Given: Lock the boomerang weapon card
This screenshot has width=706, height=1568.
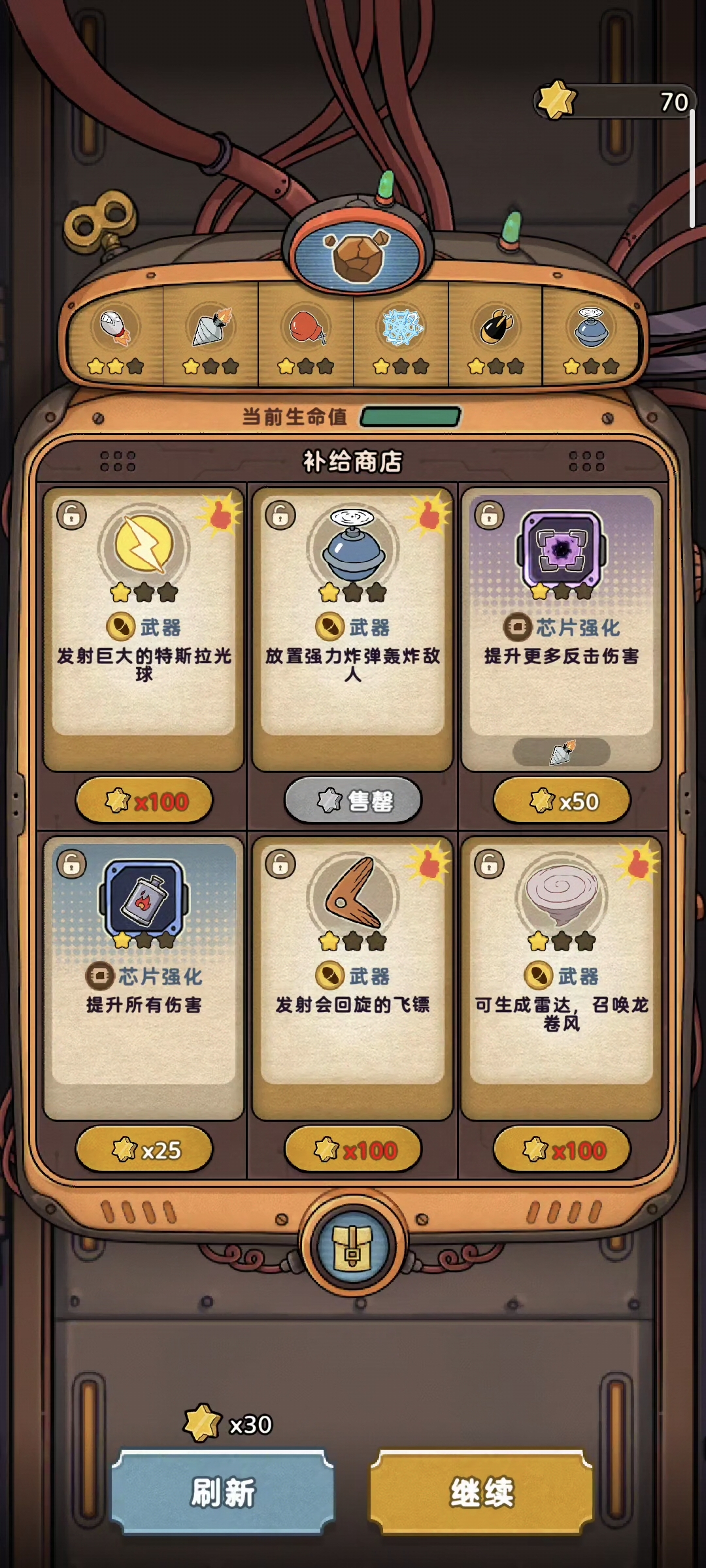Looking at the screenshot, I should click(280, 864).
